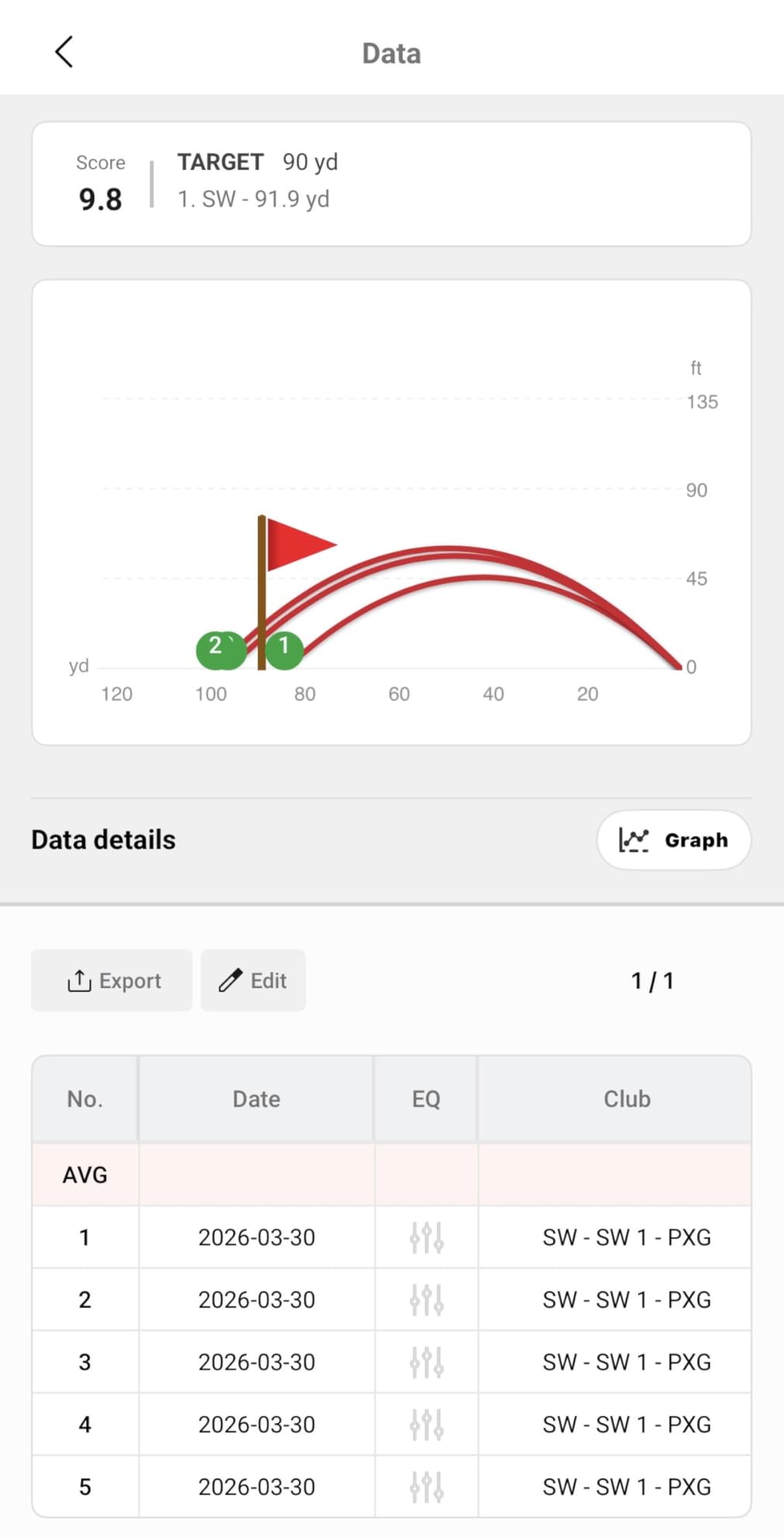Image resolution: width=784 pixels, height=1537 pixels.
Task: Edit the data table
Action: tap(253, 980)
